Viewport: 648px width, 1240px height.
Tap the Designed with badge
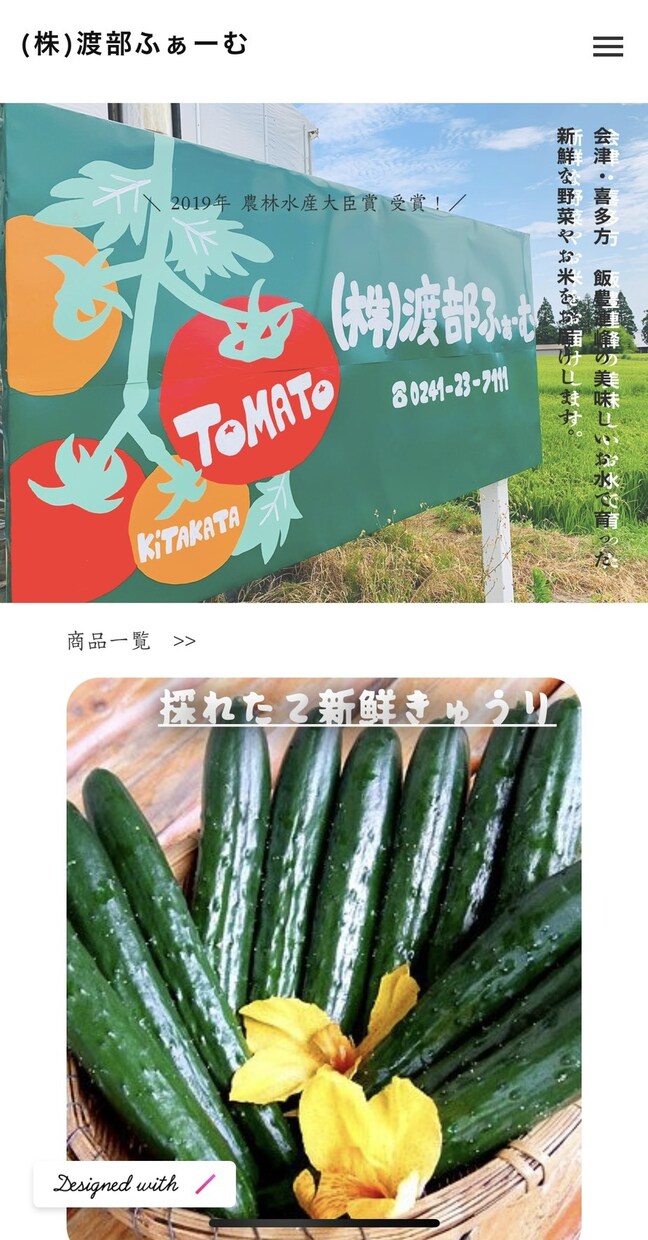[135, 1184]
